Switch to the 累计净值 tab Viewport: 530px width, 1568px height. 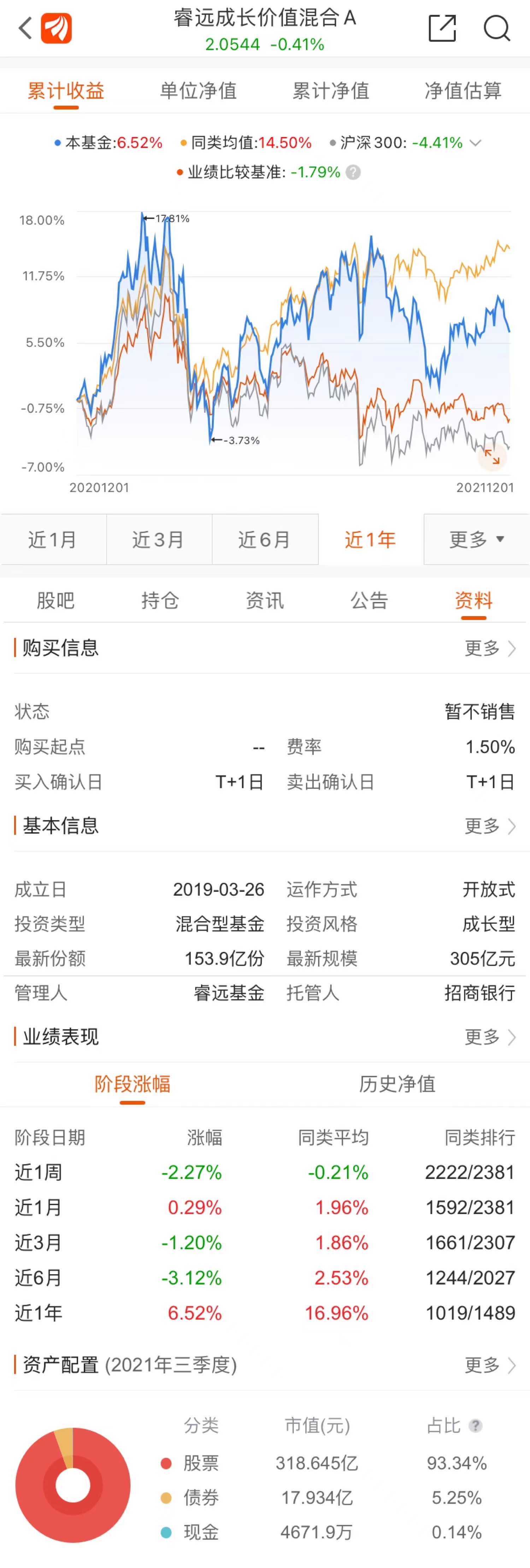(331, 91)
